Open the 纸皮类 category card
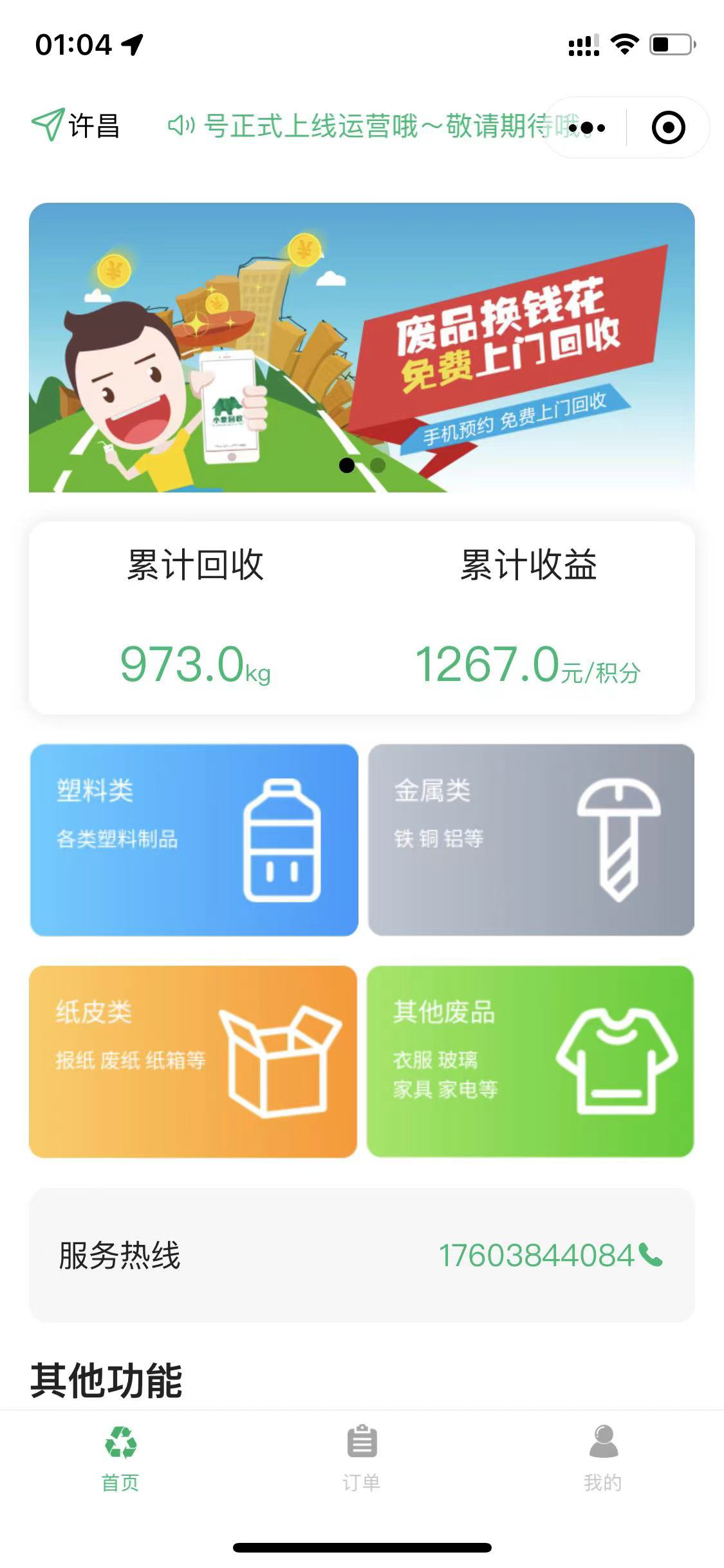Image resolution: width=724 pixels, height=1568 pixels. (x=193, y=1061)
